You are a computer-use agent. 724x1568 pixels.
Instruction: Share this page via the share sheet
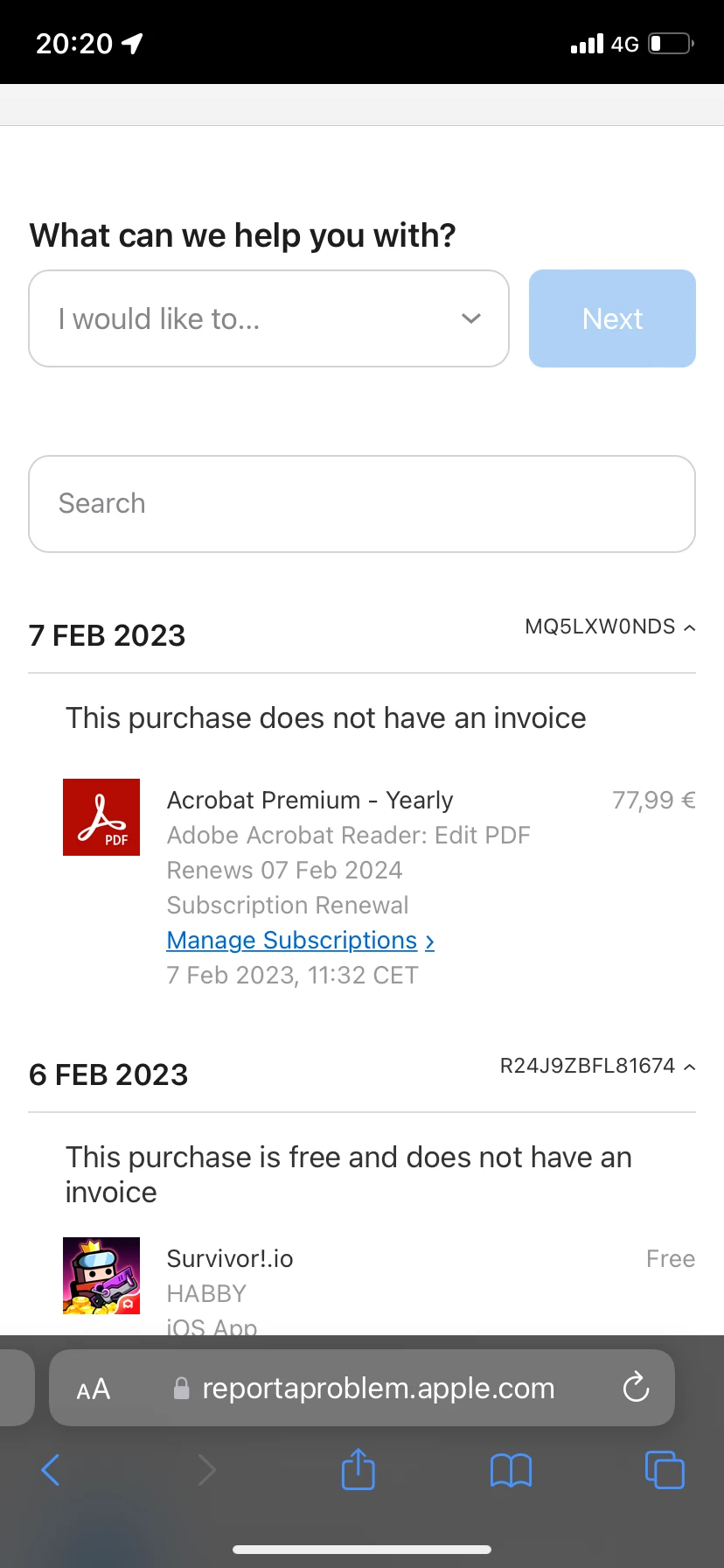(358, 1470)
